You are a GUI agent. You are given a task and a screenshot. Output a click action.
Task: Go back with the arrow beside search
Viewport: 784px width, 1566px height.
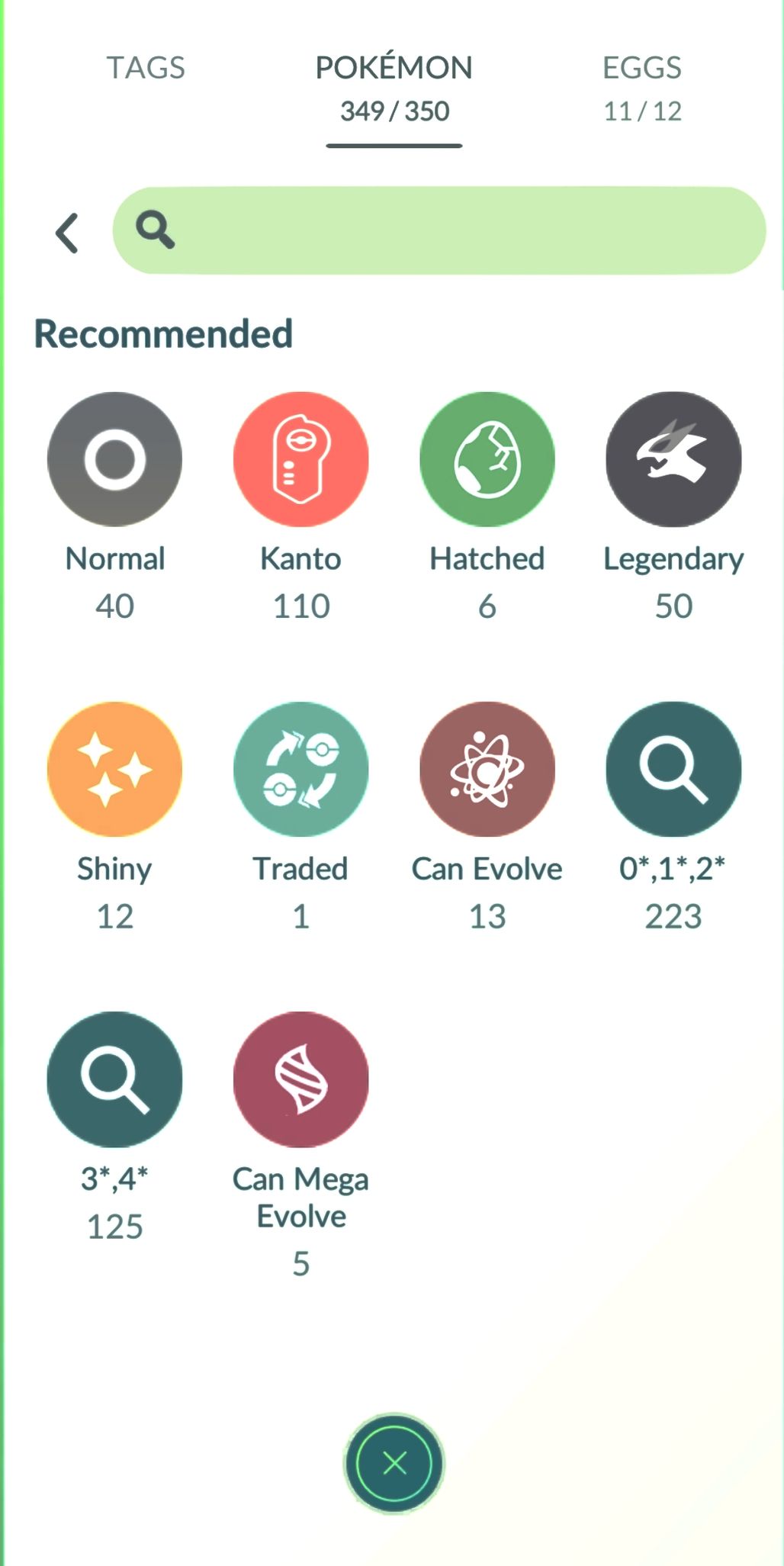(x=67, y=233)
